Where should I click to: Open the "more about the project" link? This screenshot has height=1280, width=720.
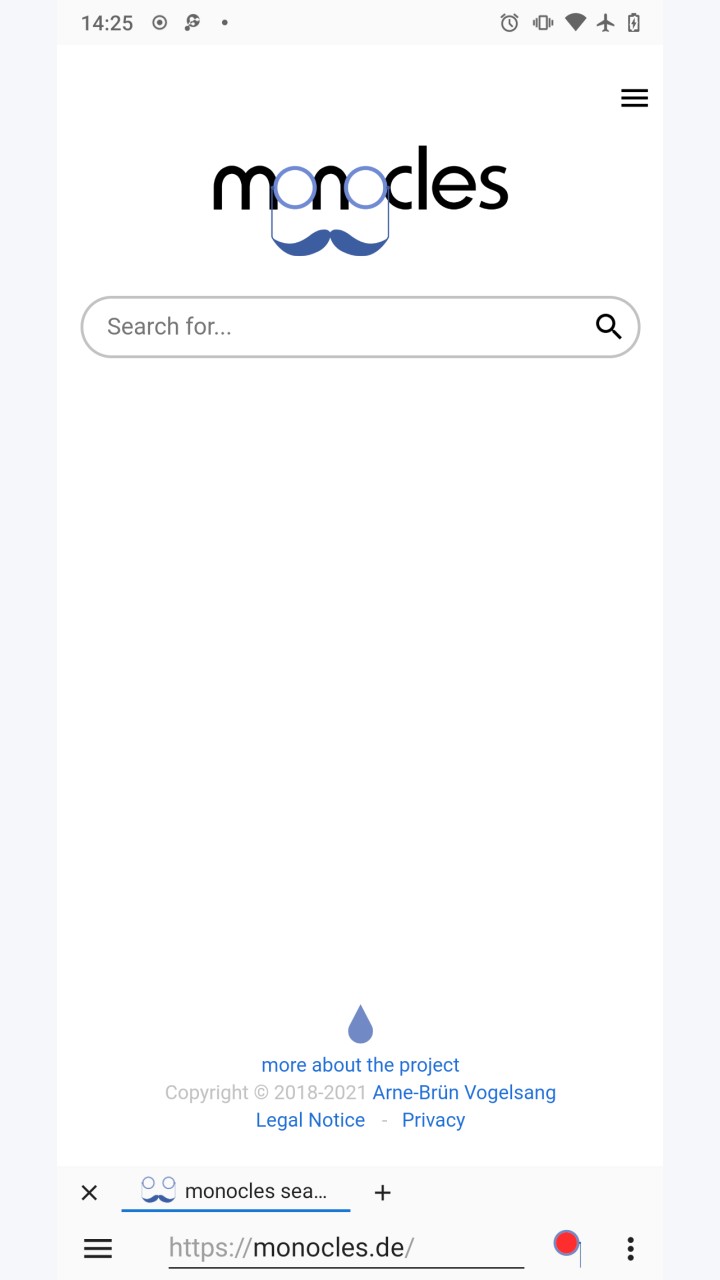point(360,1065)
